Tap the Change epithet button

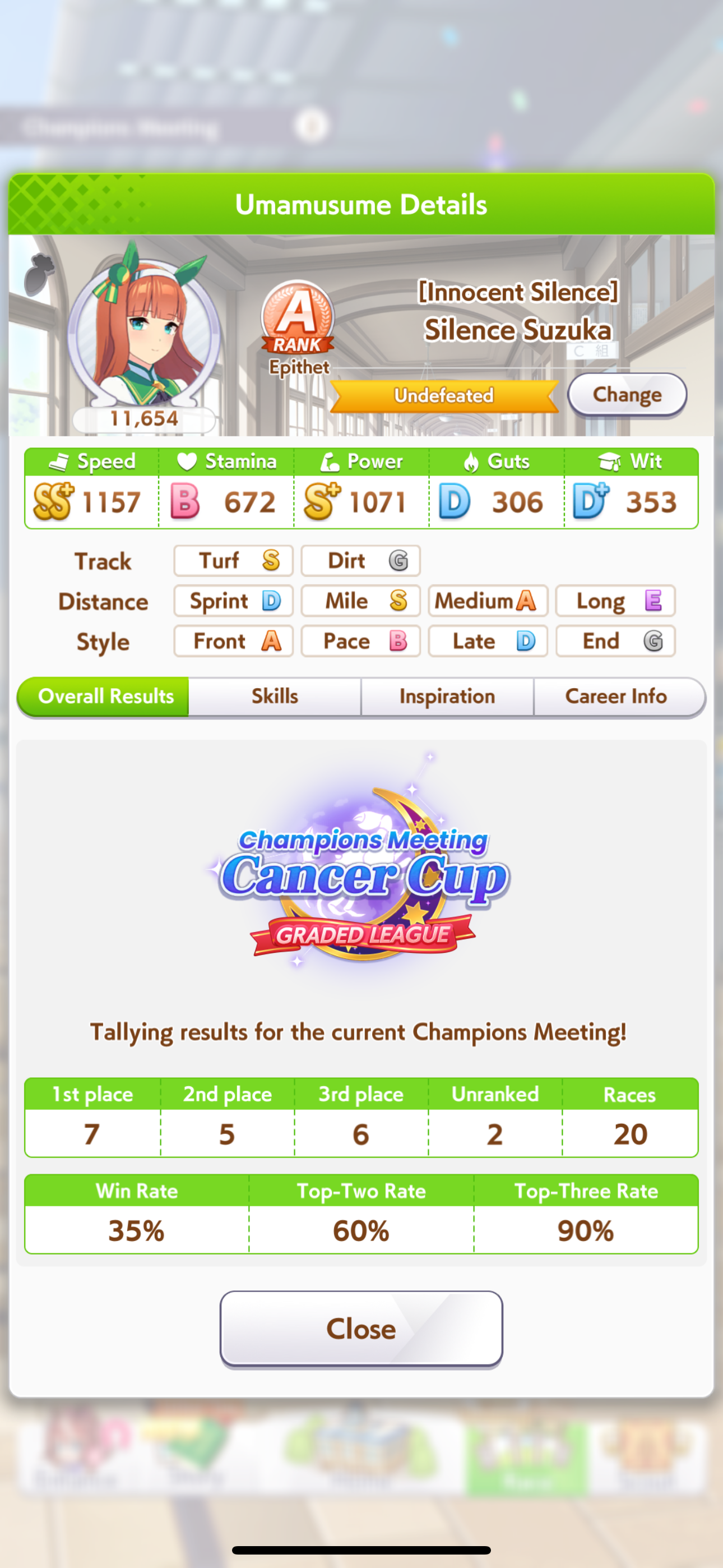[626, 394]
